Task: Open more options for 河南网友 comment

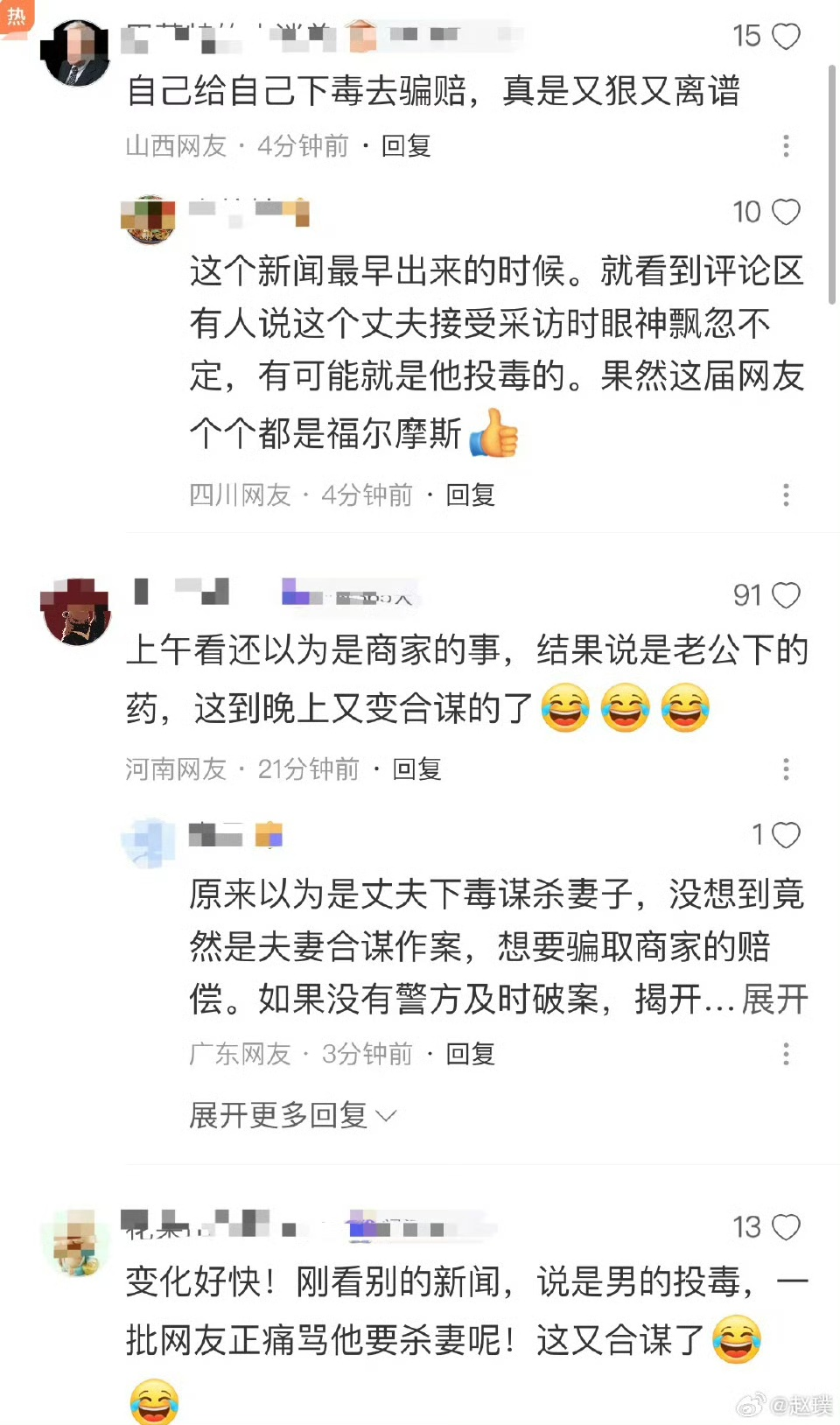Action: tap(786, 769)
